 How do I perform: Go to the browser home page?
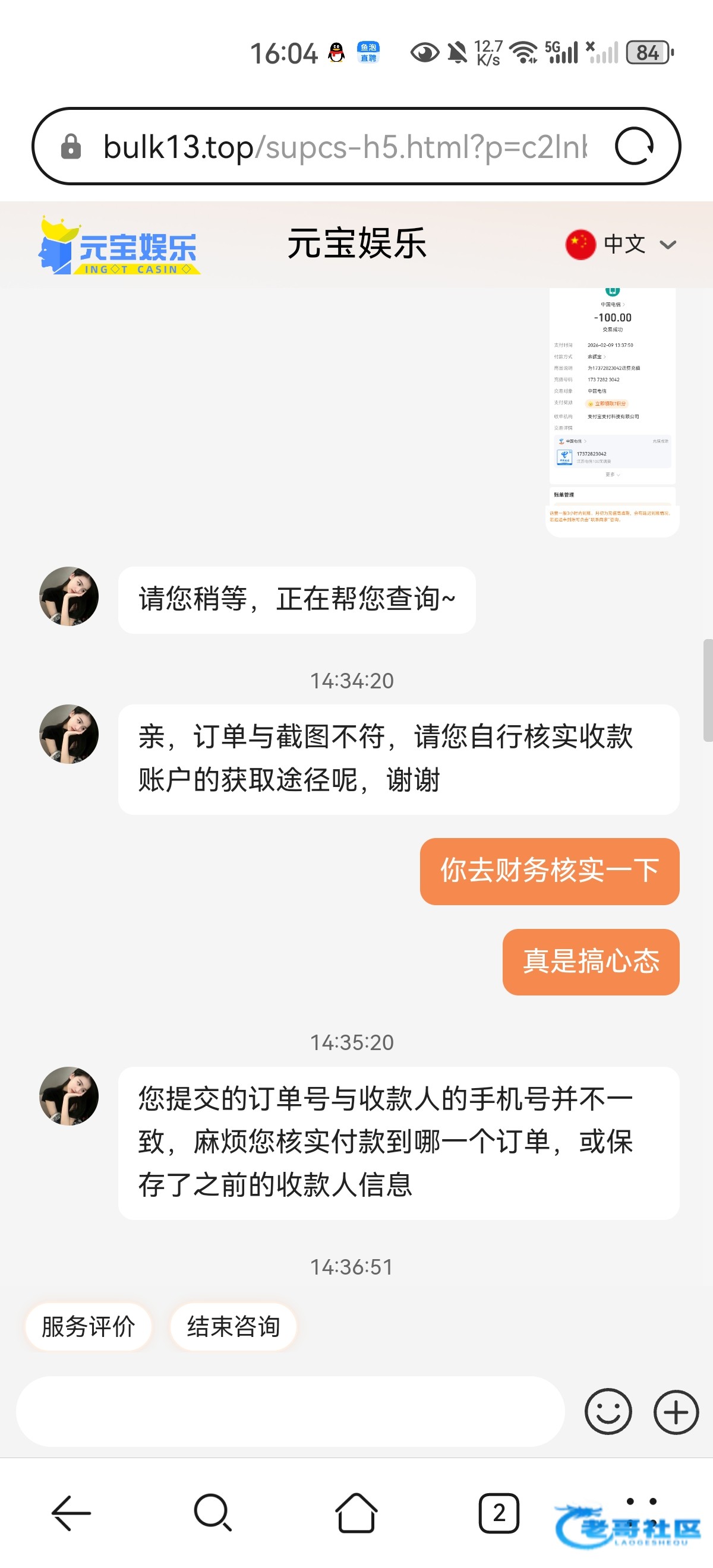[x=356, y=1513]
